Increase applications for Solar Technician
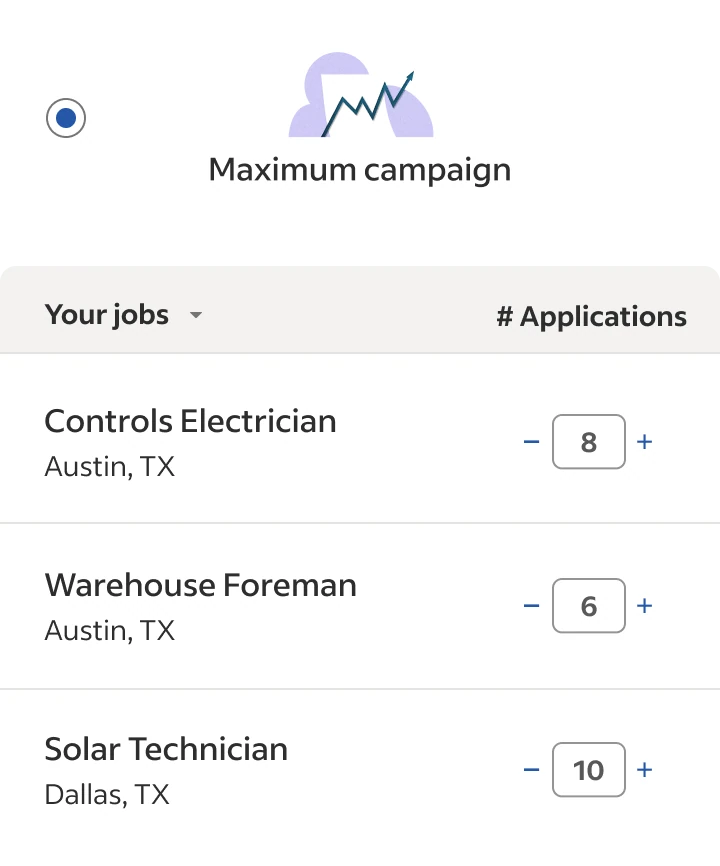Image resolution: width=720 pixels, height=866 pixels. click(645, 770)
